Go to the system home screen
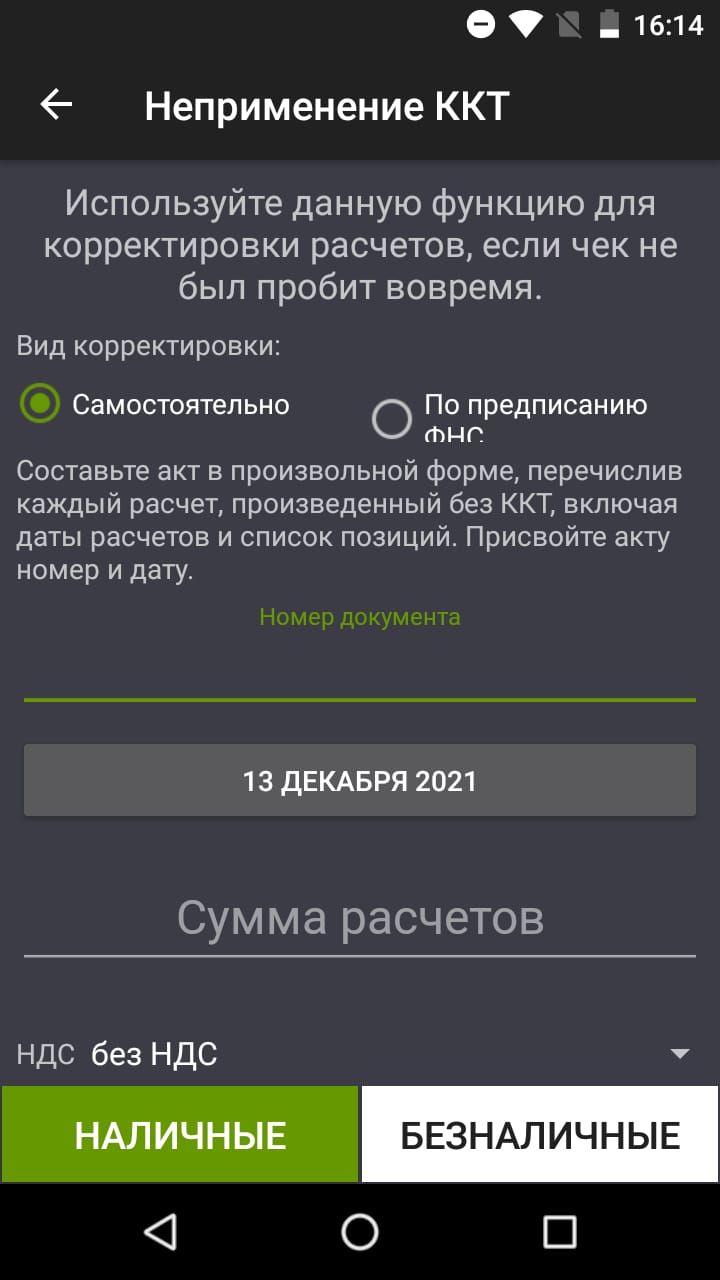Viewport: 720px width, 1280px height. point(360,1232)
